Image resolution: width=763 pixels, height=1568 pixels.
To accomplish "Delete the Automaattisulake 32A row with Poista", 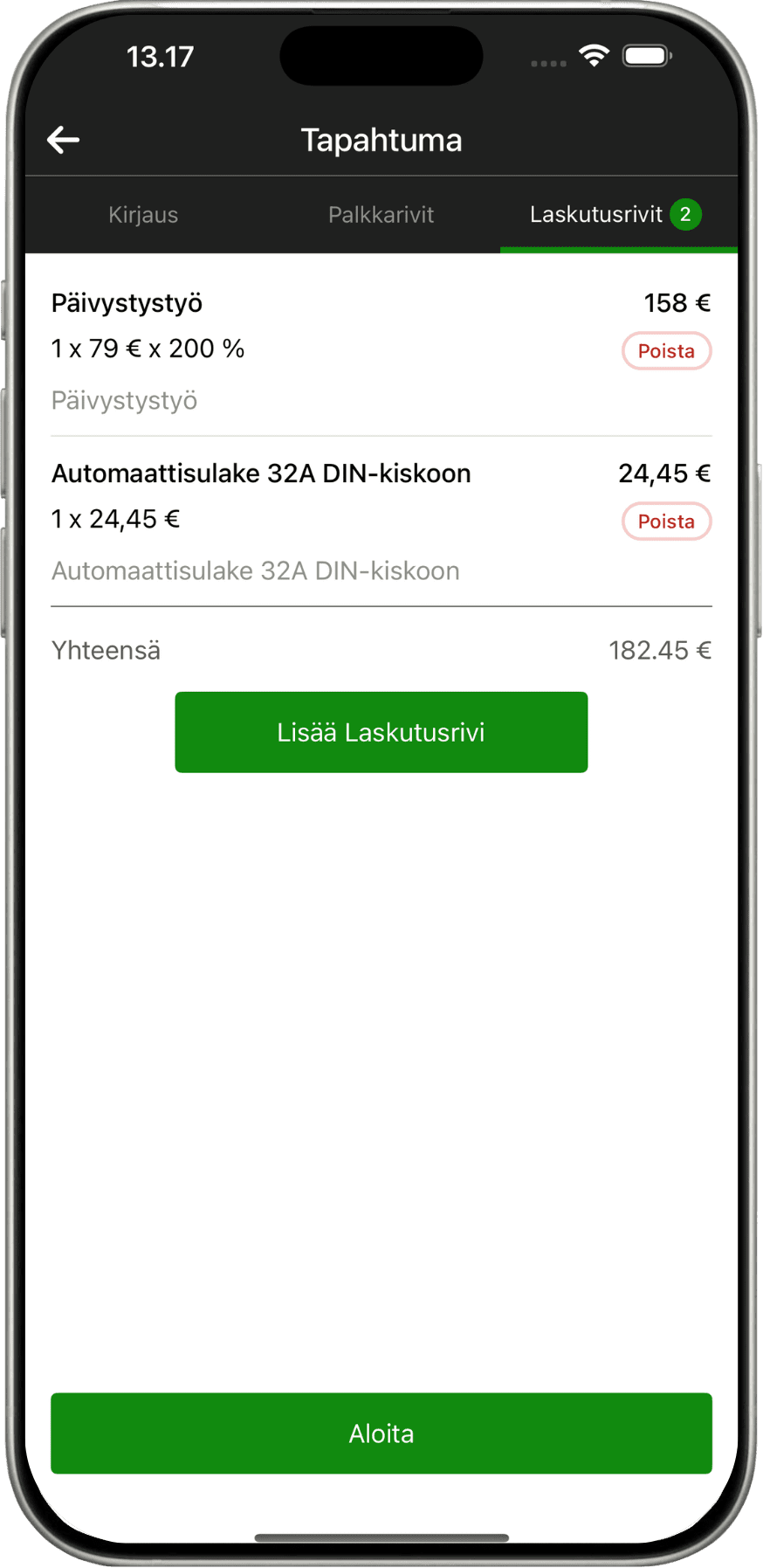I will point(666,522).
